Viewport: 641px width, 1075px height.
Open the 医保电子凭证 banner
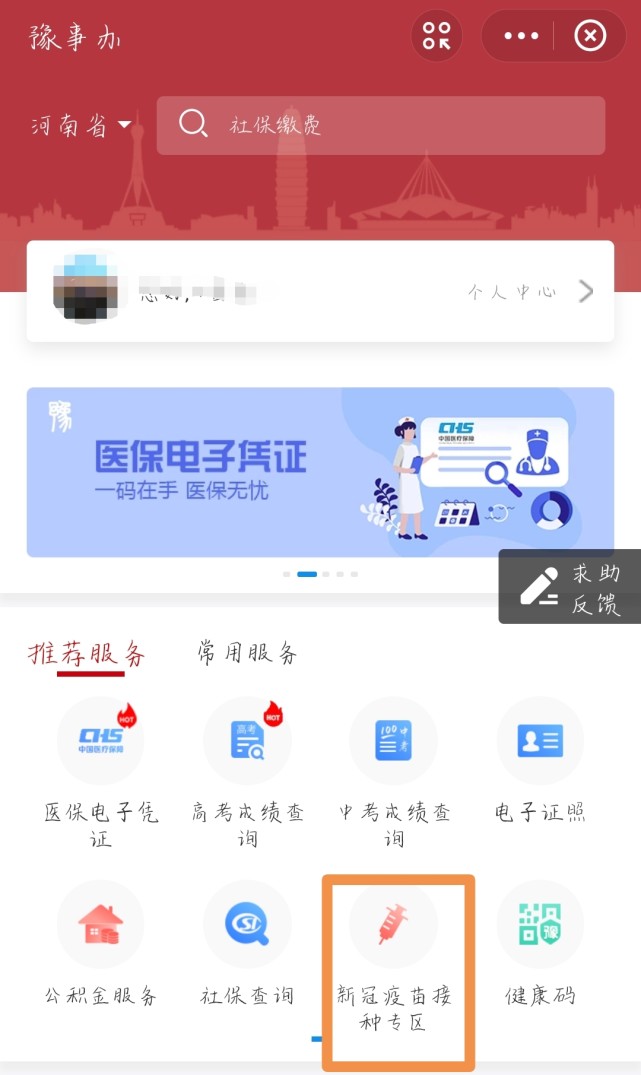(x=320, y=472)
